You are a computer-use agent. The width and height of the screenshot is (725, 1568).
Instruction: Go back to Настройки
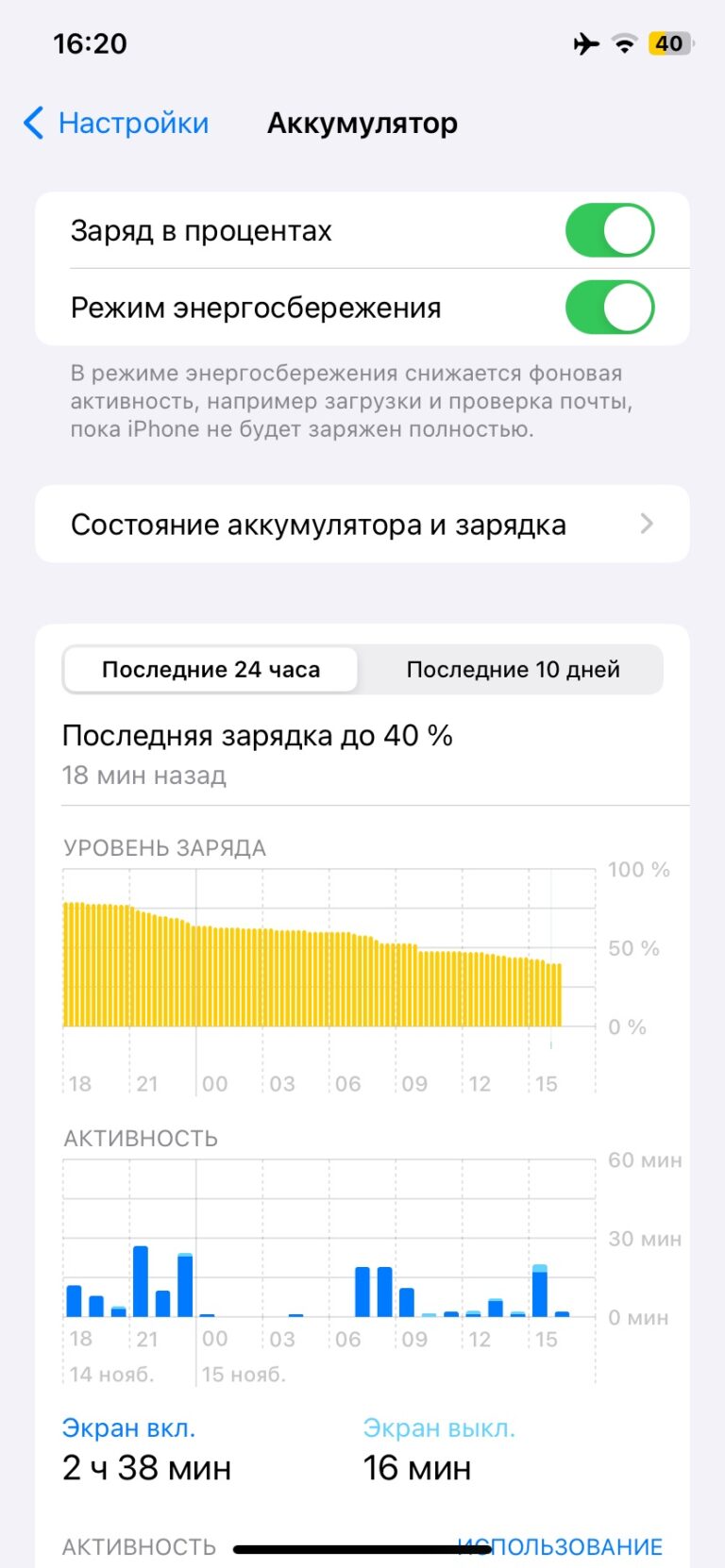click(x=115, y=124)
